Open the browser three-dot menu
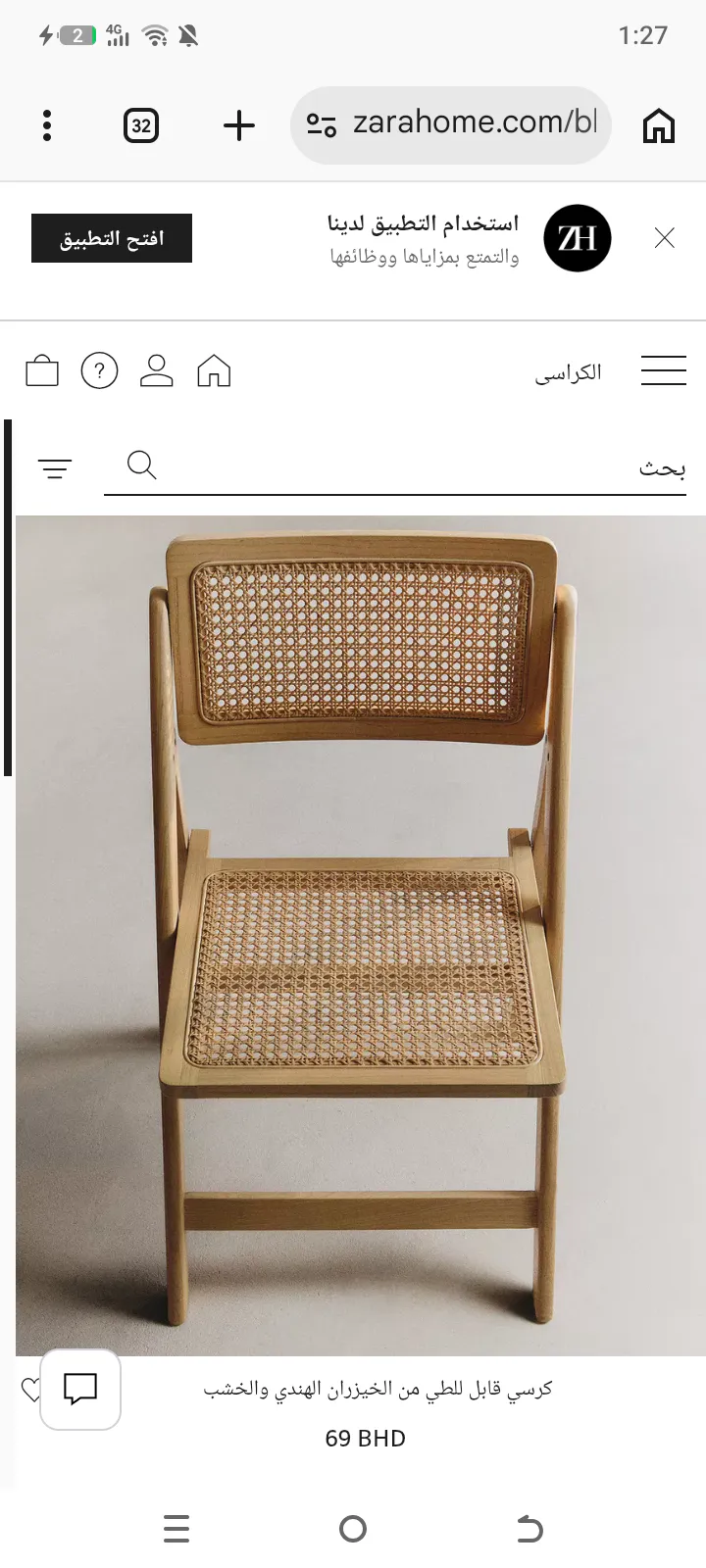Viewport: 706px width, 1568px height. pos(47,125)
